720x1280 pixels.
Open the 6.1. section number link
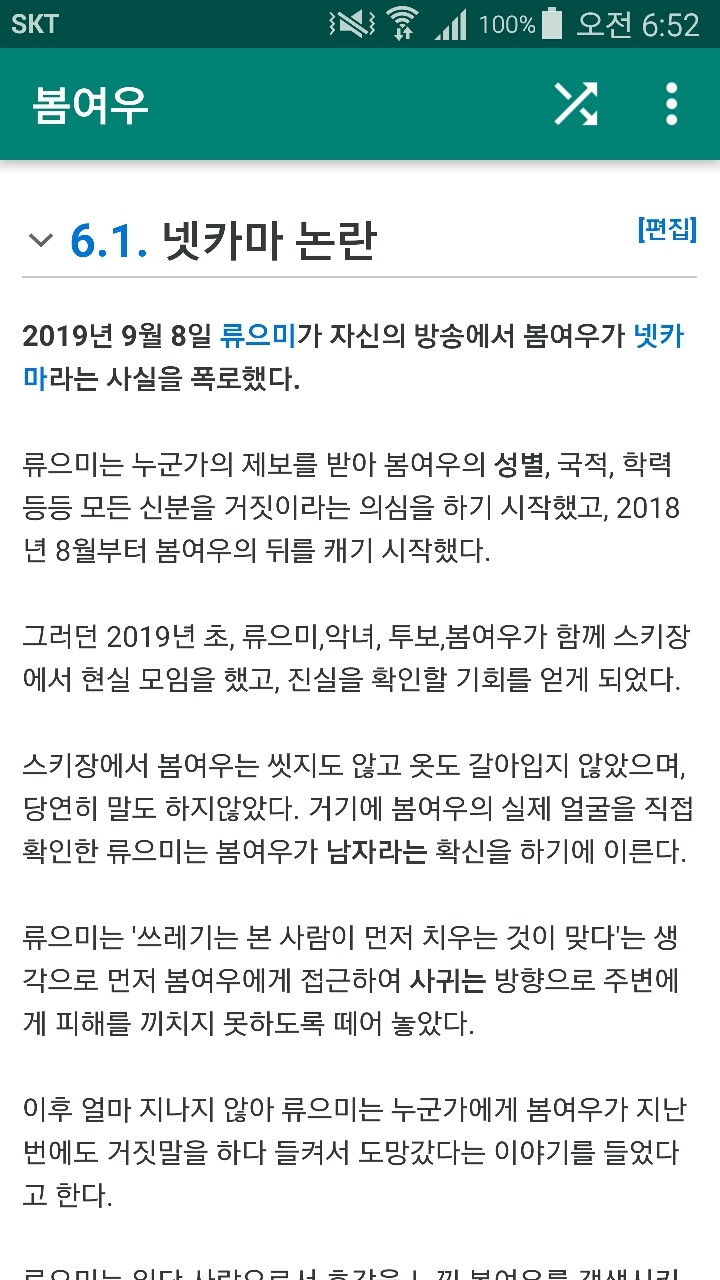pos(109,240)
